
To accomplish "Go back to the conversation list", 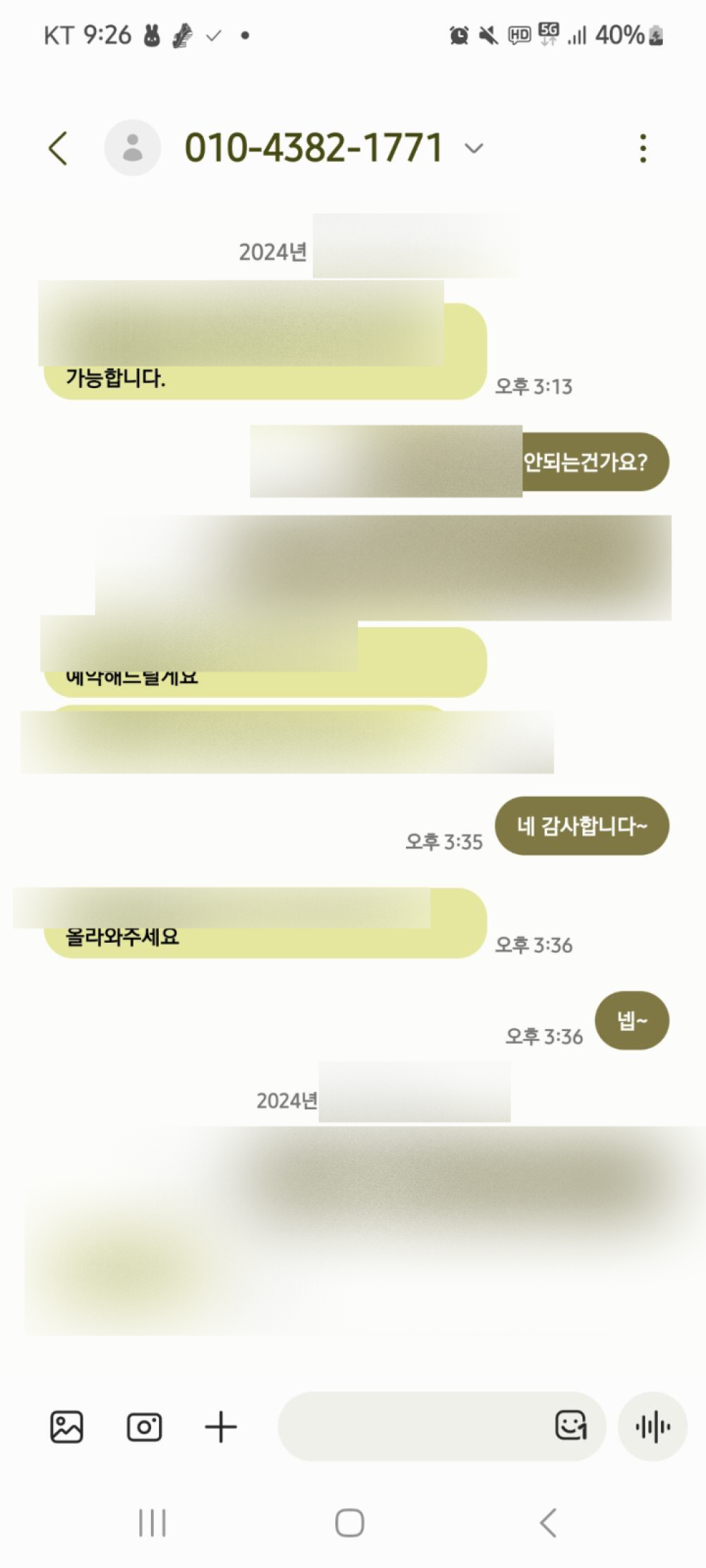I will click(x=58, y=148).
